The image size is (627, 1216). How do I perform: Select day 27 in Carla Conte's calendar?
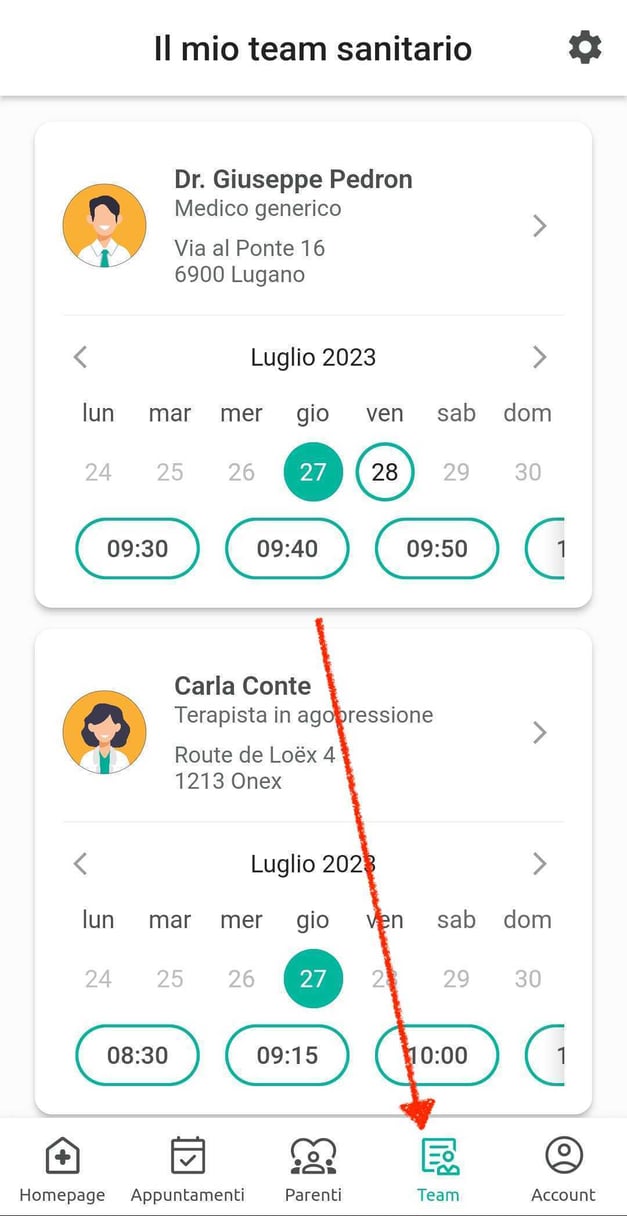pyautogui.click(x=313, y=979)
